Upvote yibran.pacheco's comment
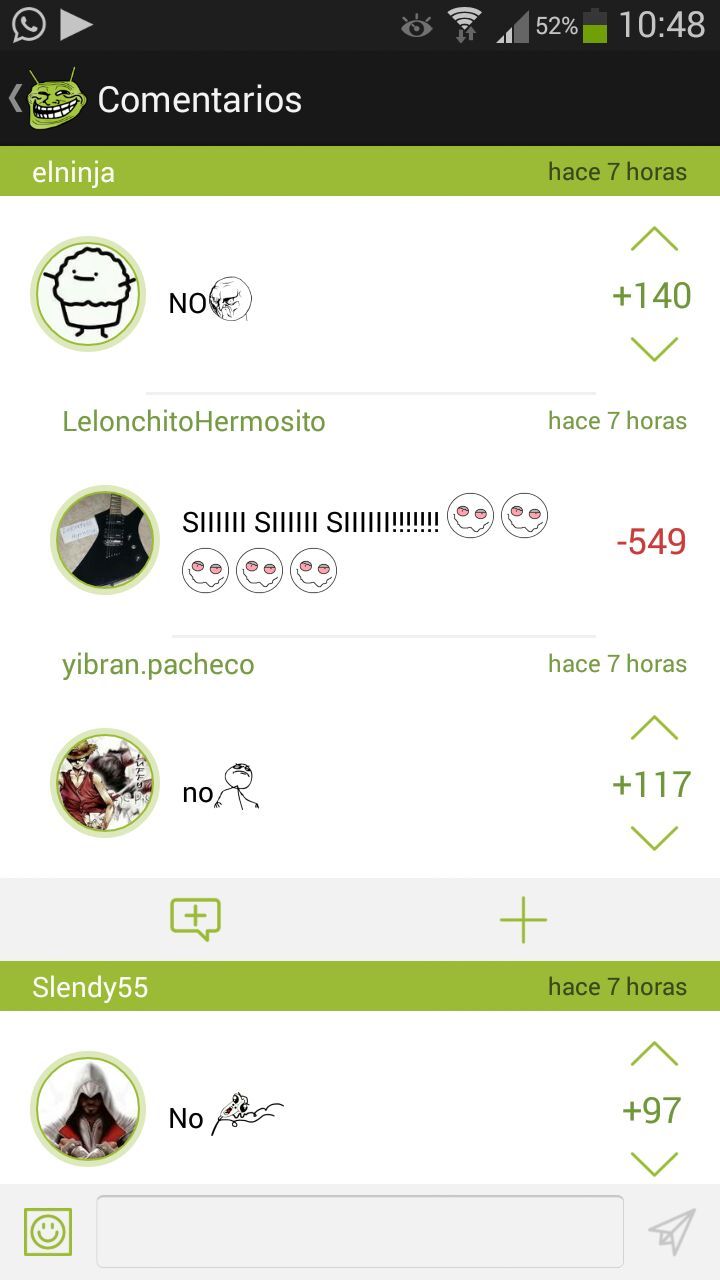Image resolution: width=720 pixels, height=1280 pixels. pyautogui.click(x=654, y=729)
